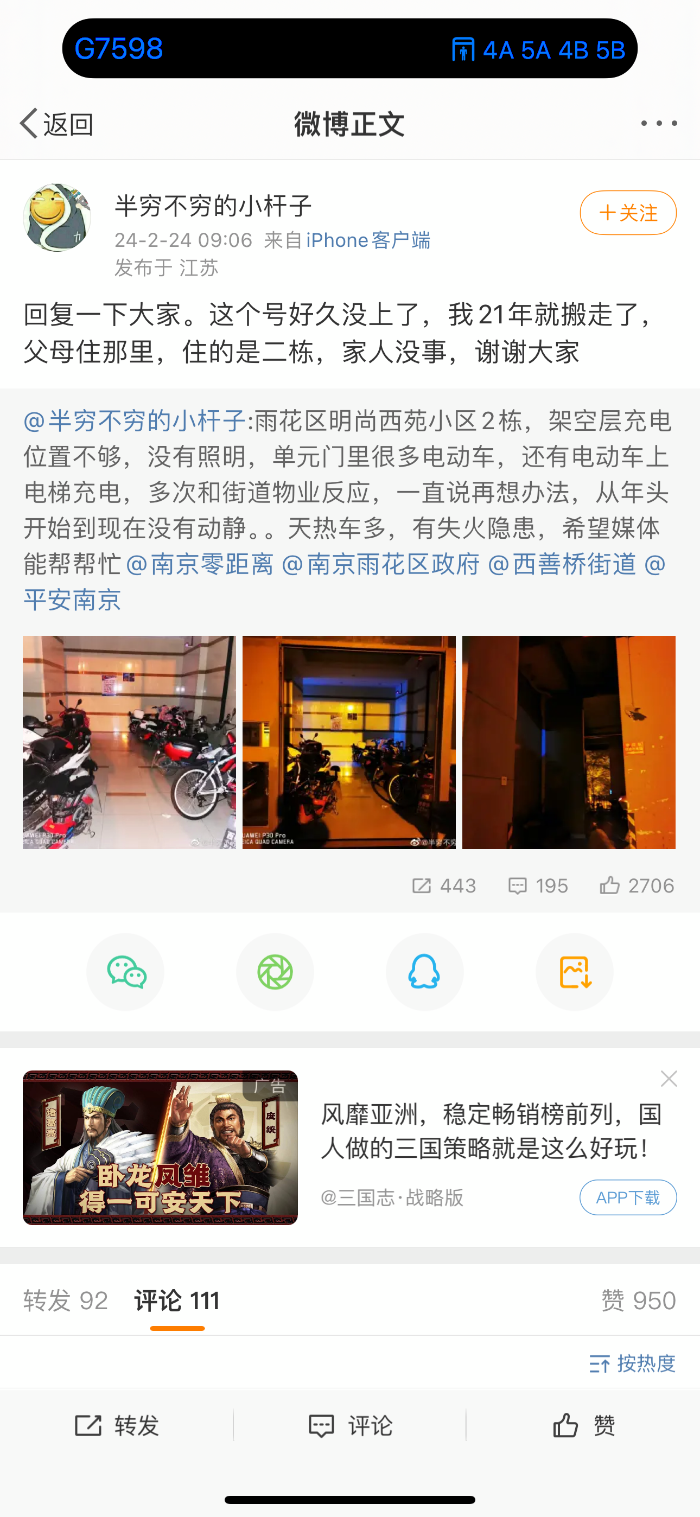Switch to the 转发 92 tab
The image size is (700, 1517).
(65, 1300)
